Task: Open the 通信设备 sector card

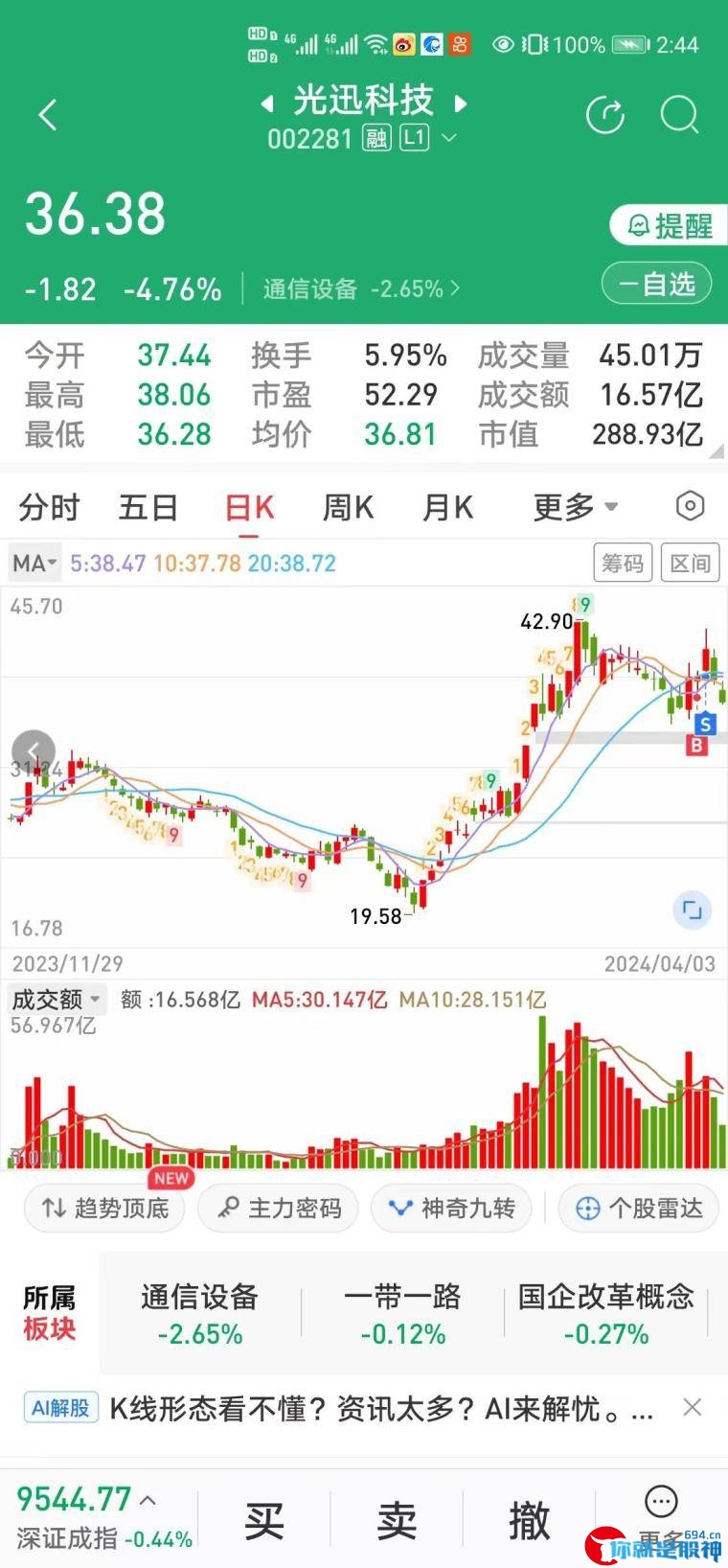Action: (x=200, y=1314)
